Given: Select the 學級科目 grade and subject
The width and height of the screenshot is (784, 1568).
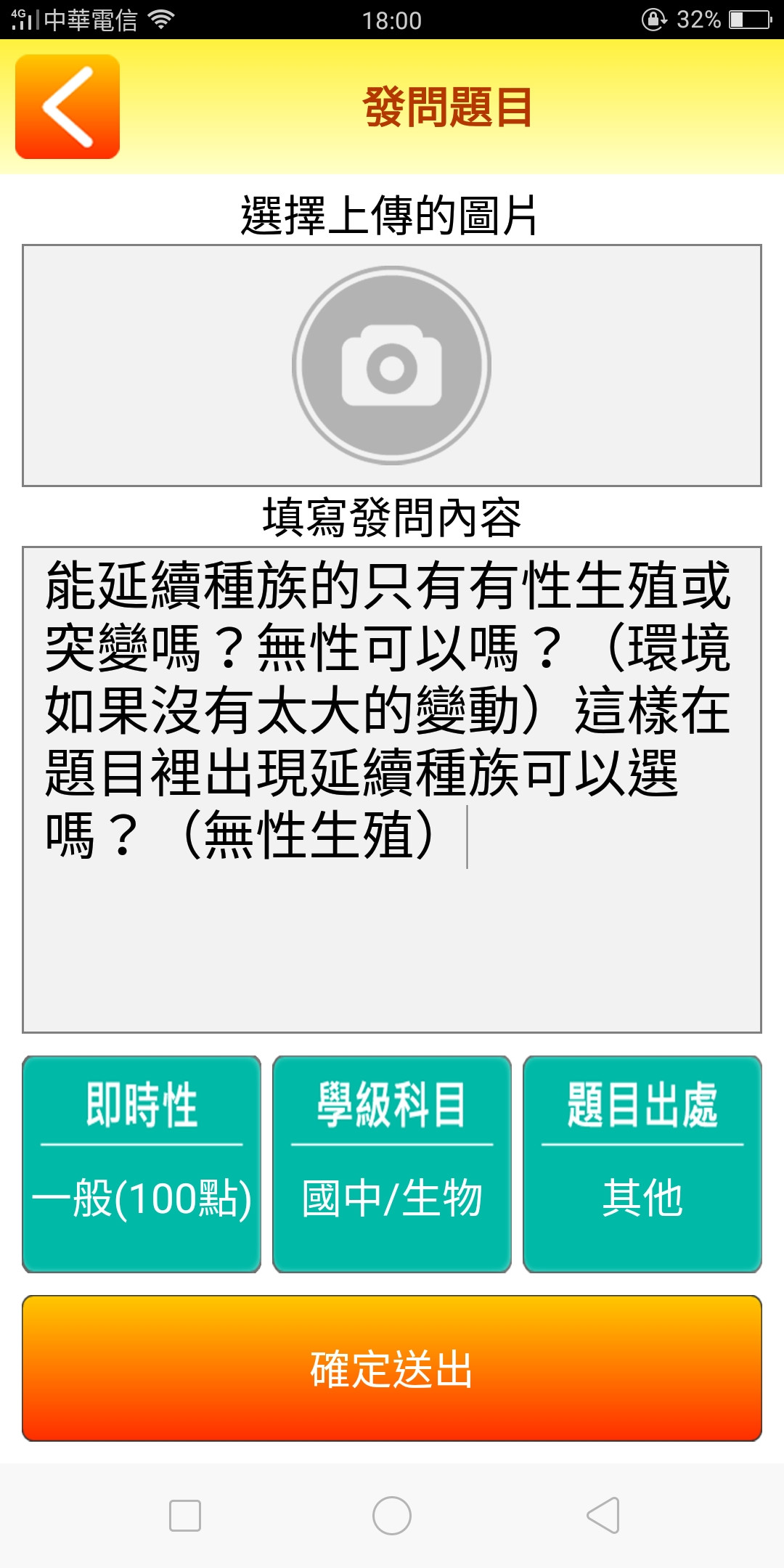Looking at the screenshot, I should (391, 1164).
